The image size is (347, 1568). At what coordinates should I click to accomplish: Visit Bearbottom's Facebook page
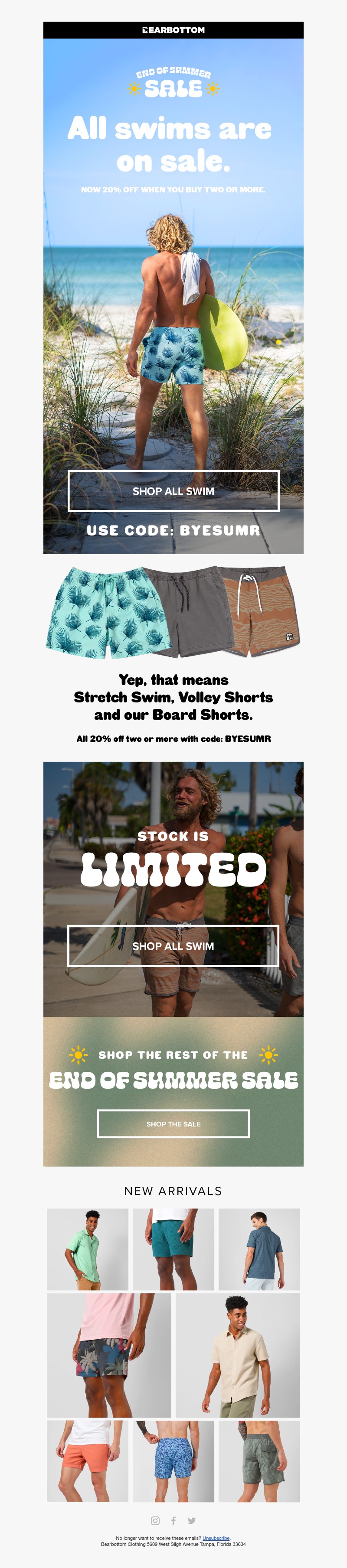(x=173, y=1520)
